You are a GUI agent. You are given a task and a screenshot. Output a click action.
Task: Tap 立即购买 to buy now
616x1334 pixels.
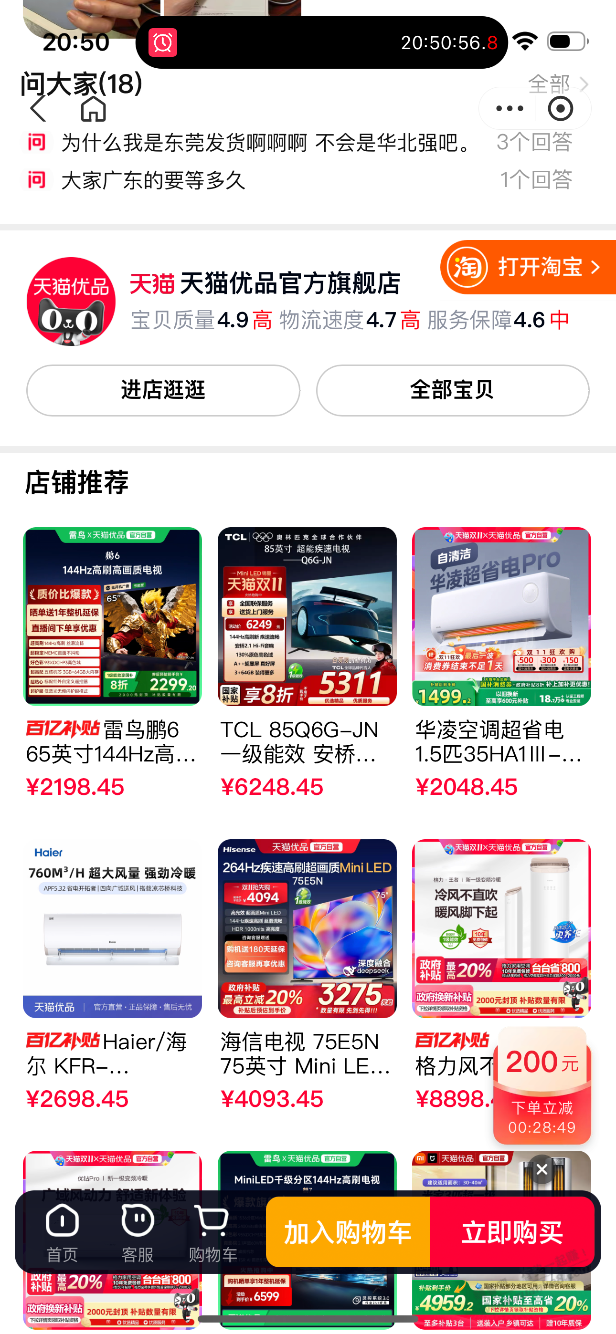pyautogui.click(x=512, y=1233)
